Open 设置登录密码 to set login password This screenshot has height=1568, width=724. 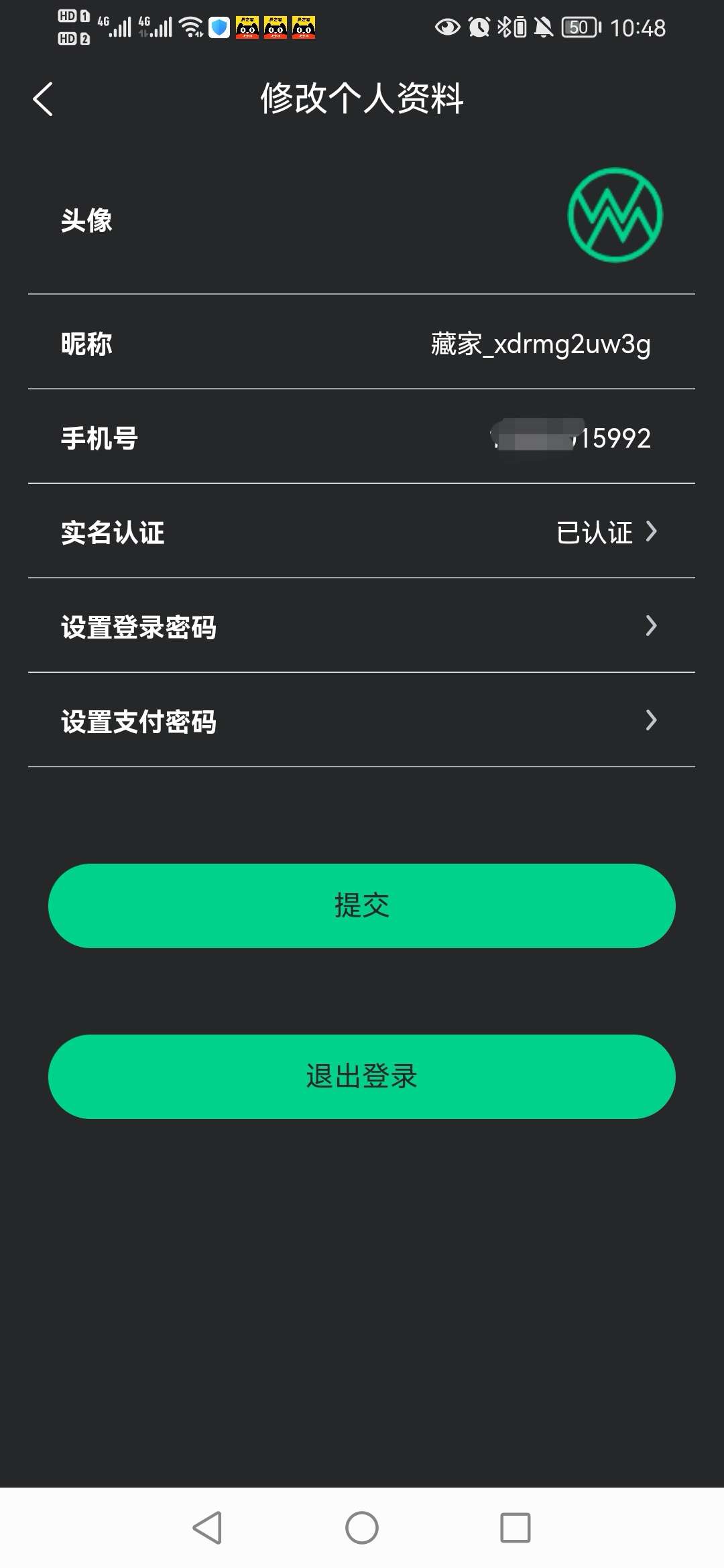tap(361, 626)
